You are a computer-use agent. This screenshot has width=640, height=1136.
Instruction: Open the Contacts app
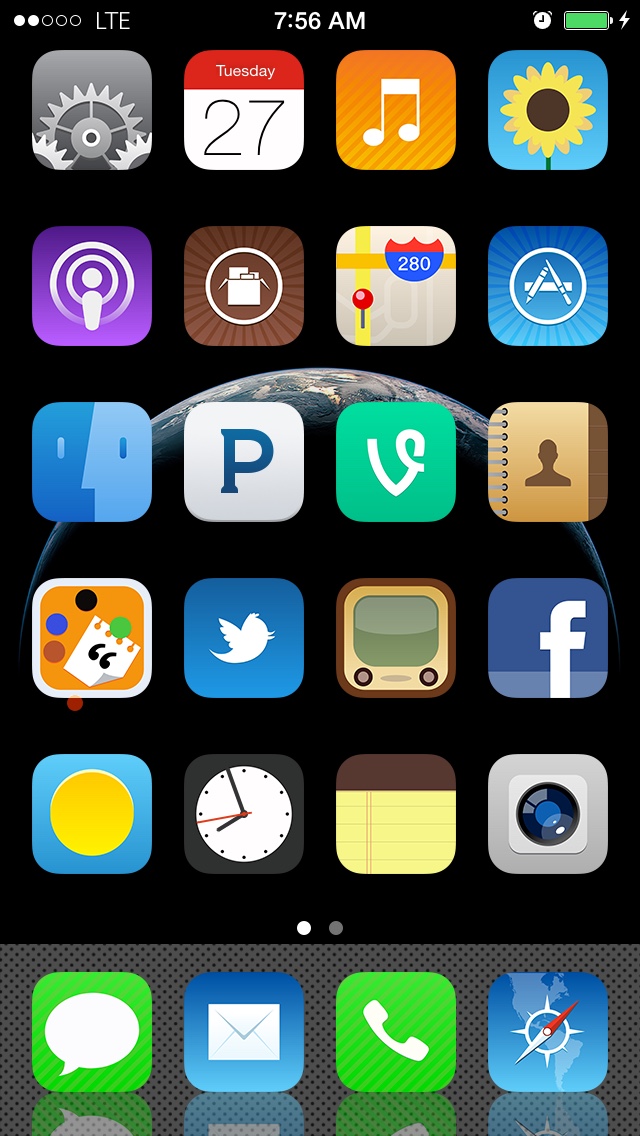coord(548,462)
